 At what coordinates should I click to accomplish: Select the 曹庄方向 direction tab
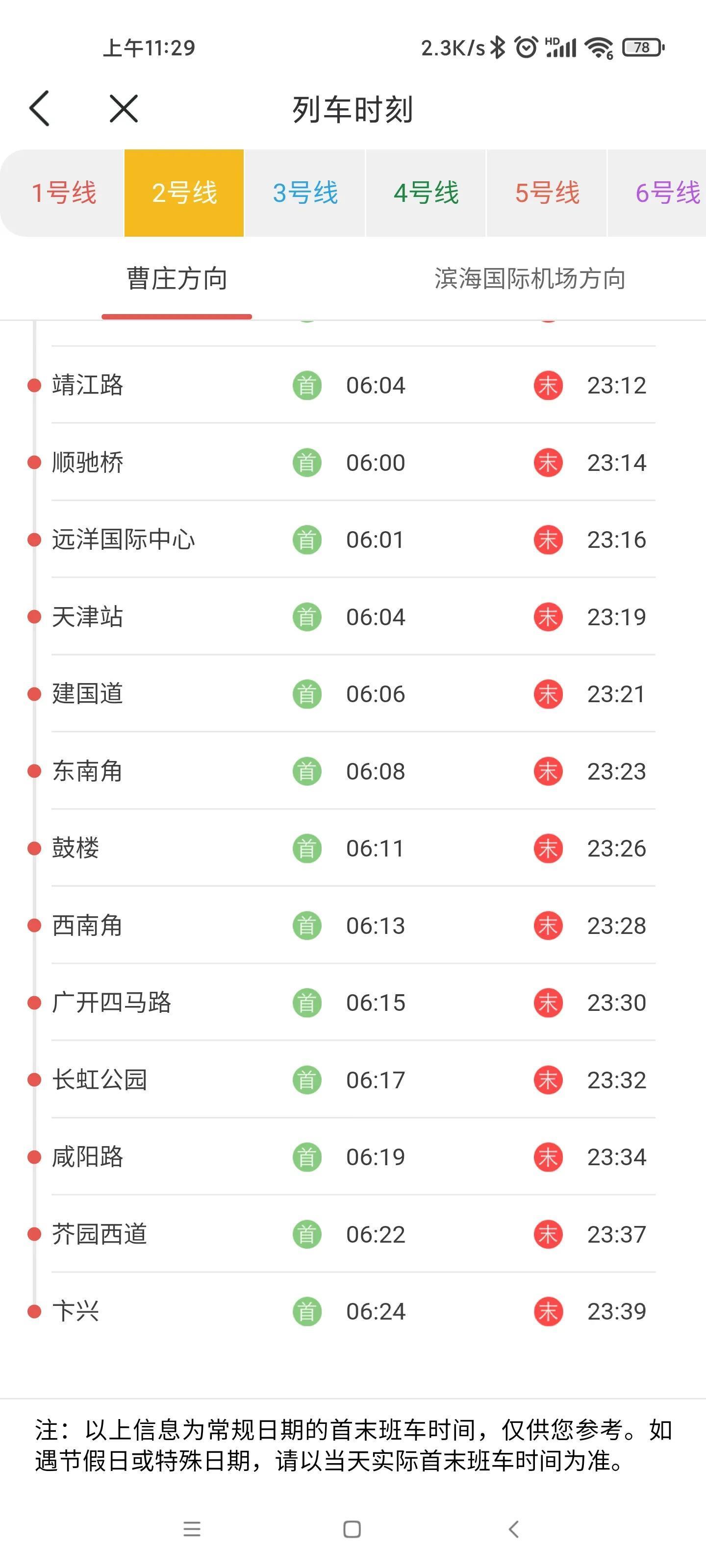click(176, 279)
